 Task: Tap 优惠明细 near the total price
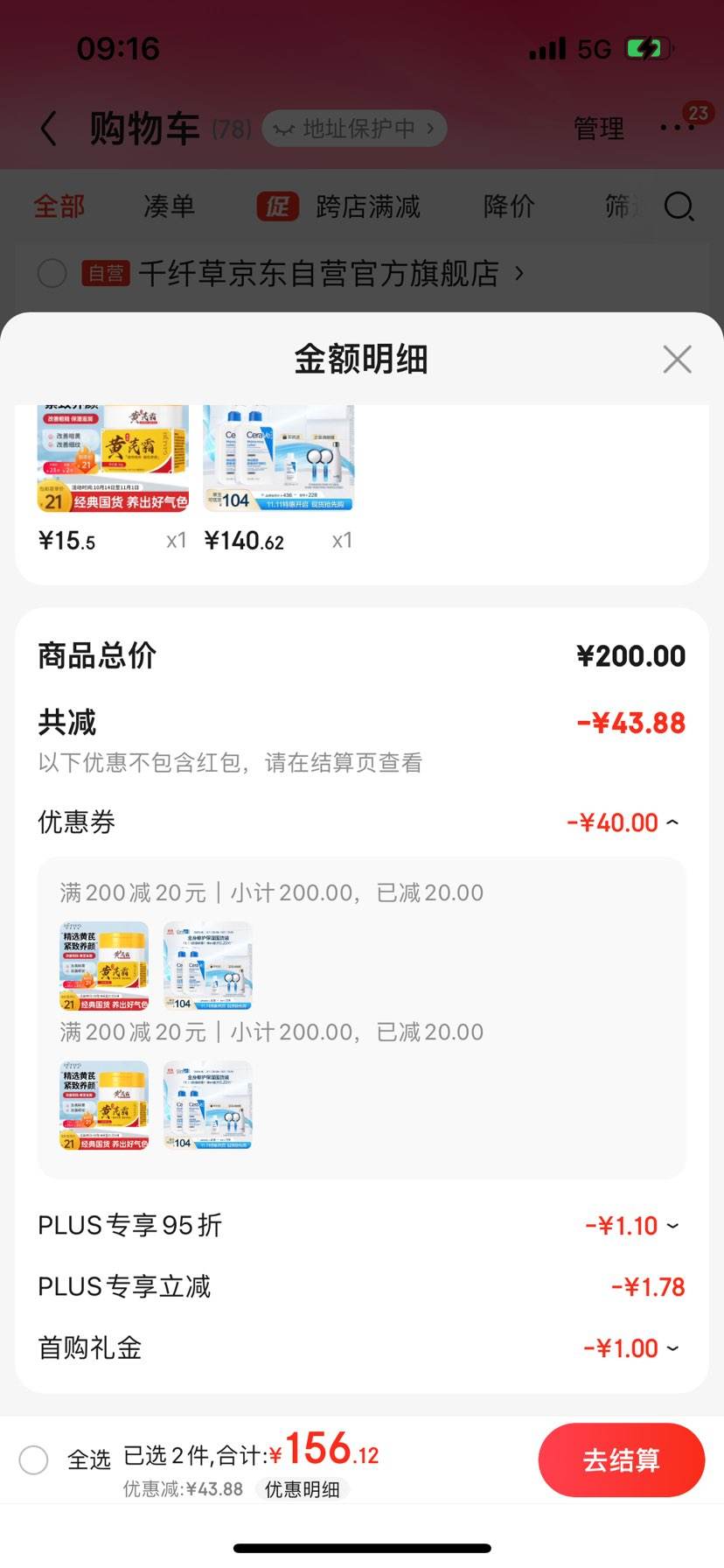pos(302,1489)
